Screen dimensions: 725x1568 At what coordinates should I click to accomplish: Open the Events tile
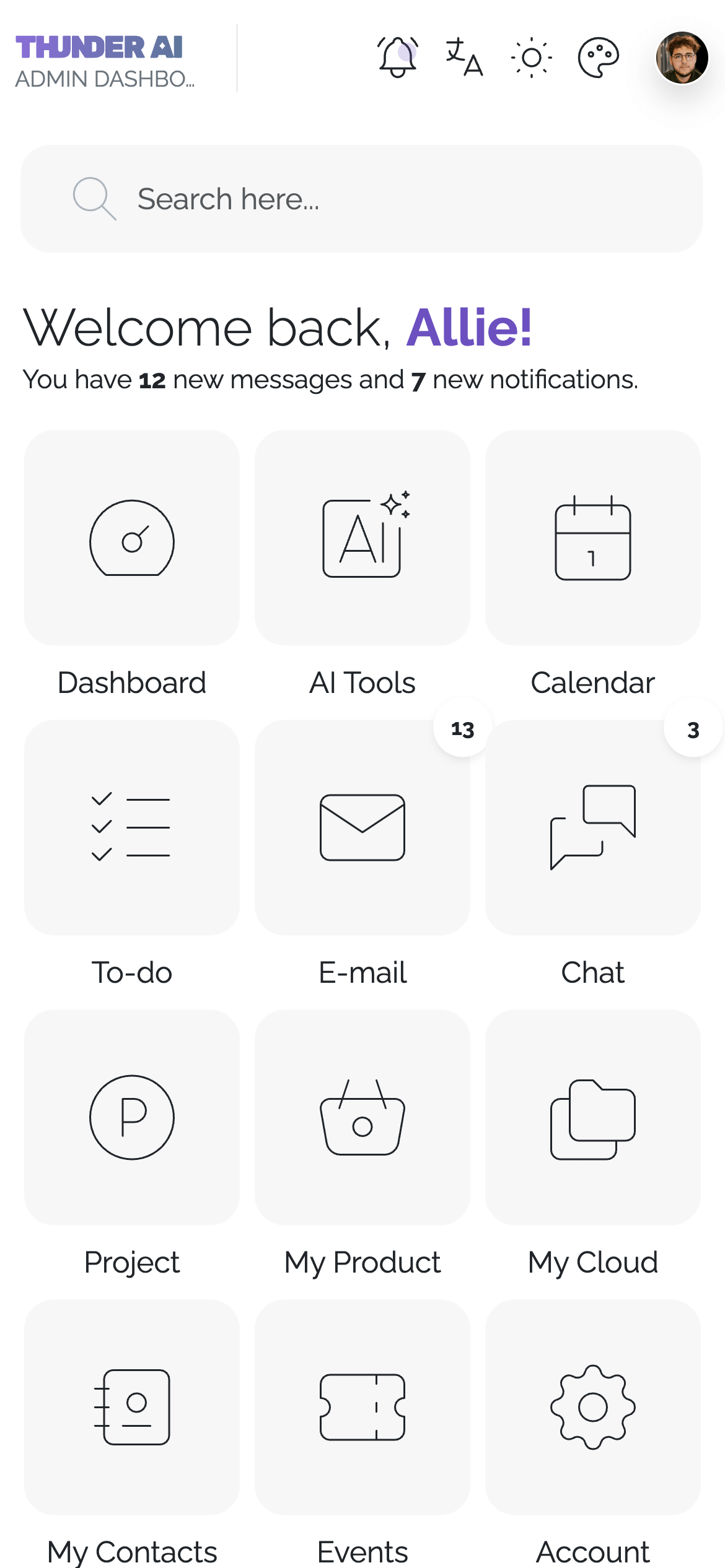click(x=362, y=1407)
